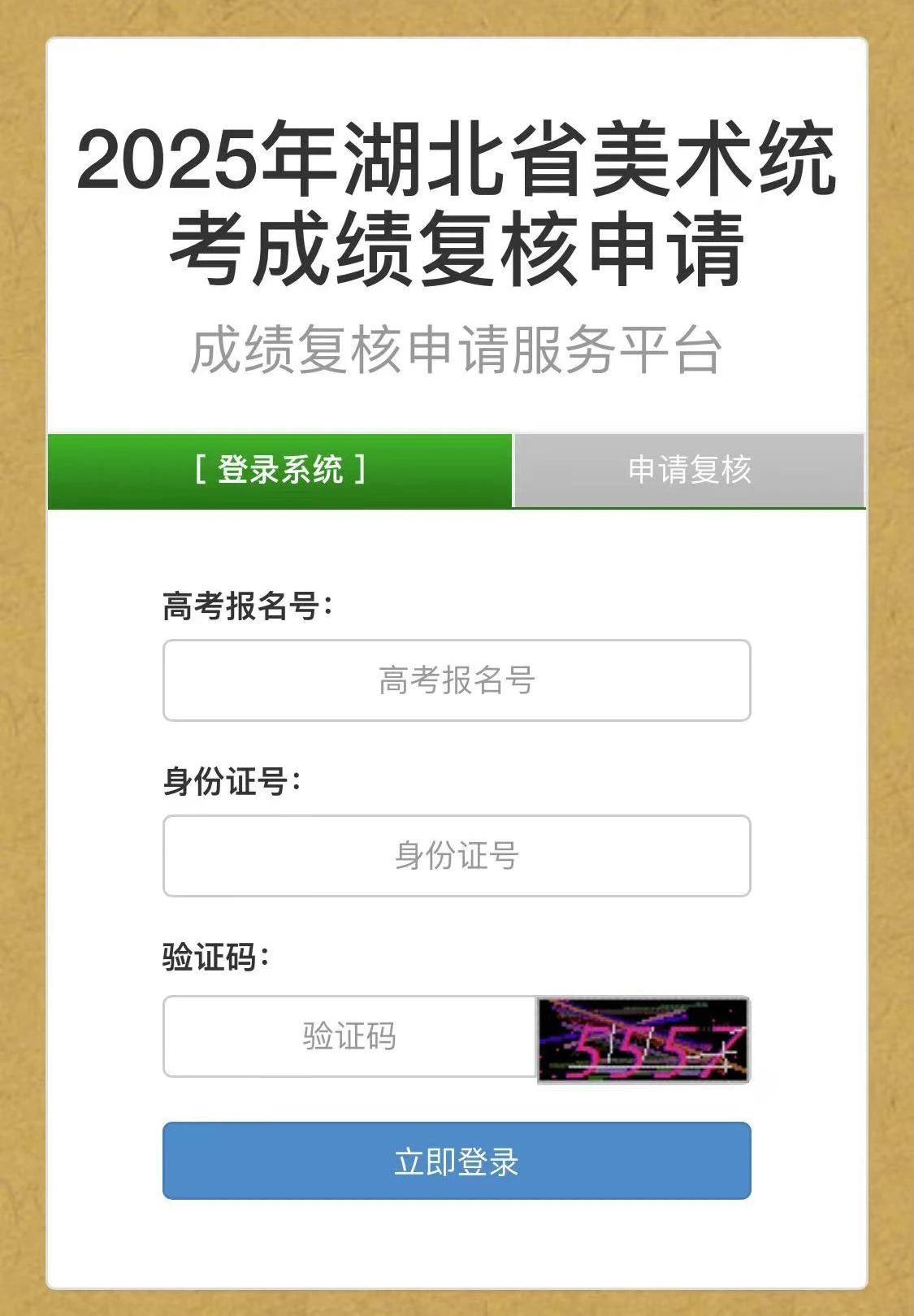Image resolution: width=914 pixels, height=1316 pixels.
Task: Refresh the captcha image
Action: tap(643, 1040)
